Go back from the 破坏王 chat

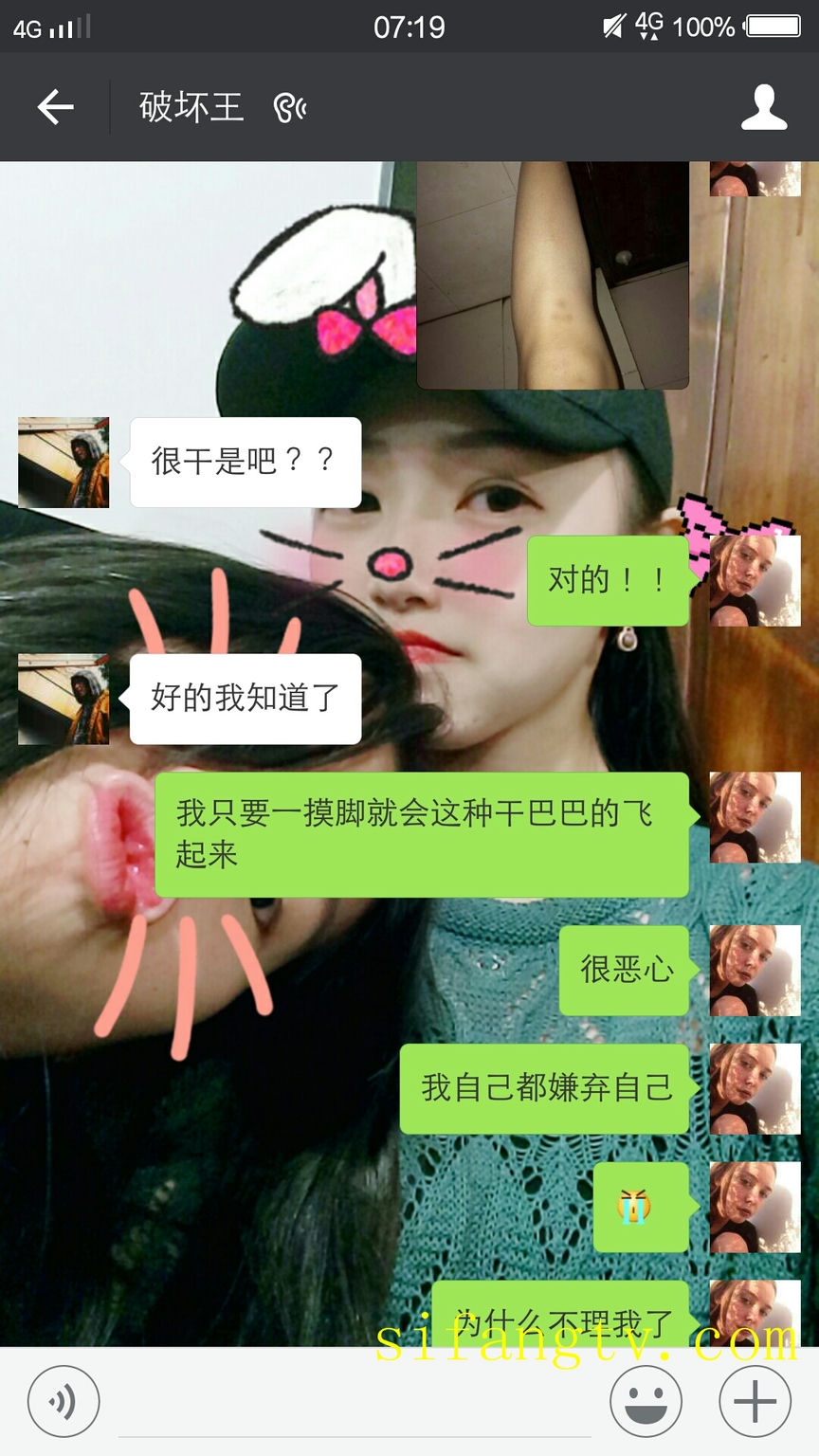pyautogui.click(x=56, y=107)
